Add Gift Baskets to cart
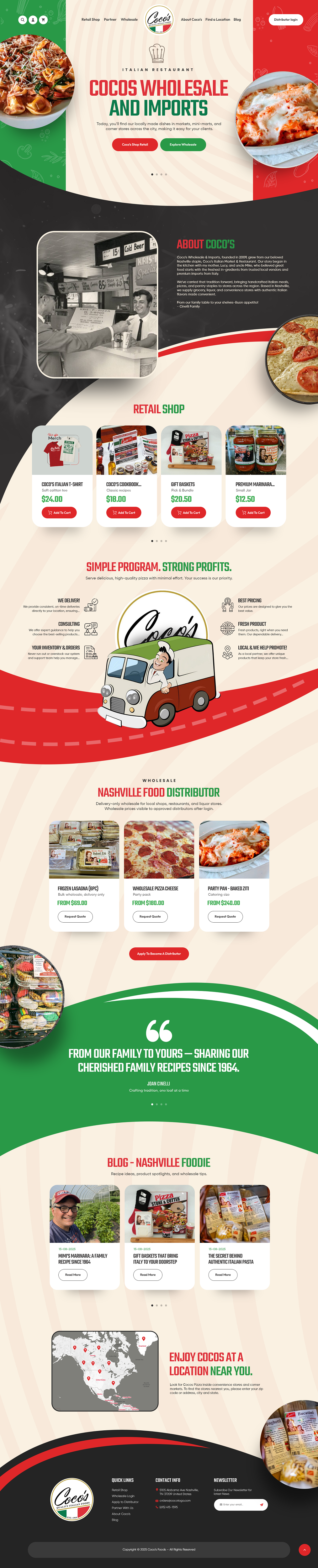The height and width of the screenshot is (1568, 318). (x=188, y=512)
